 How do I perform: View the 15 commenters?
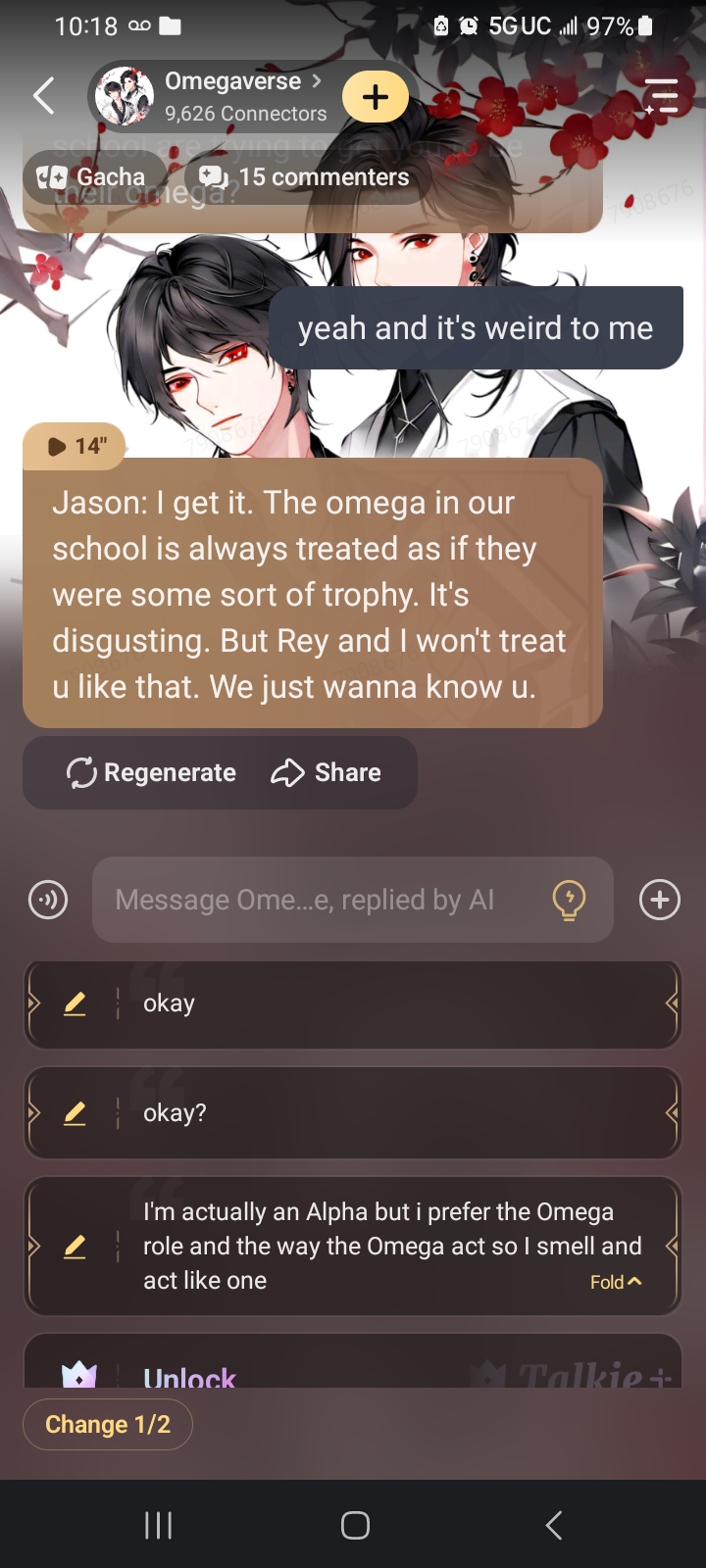pos(305,177)
